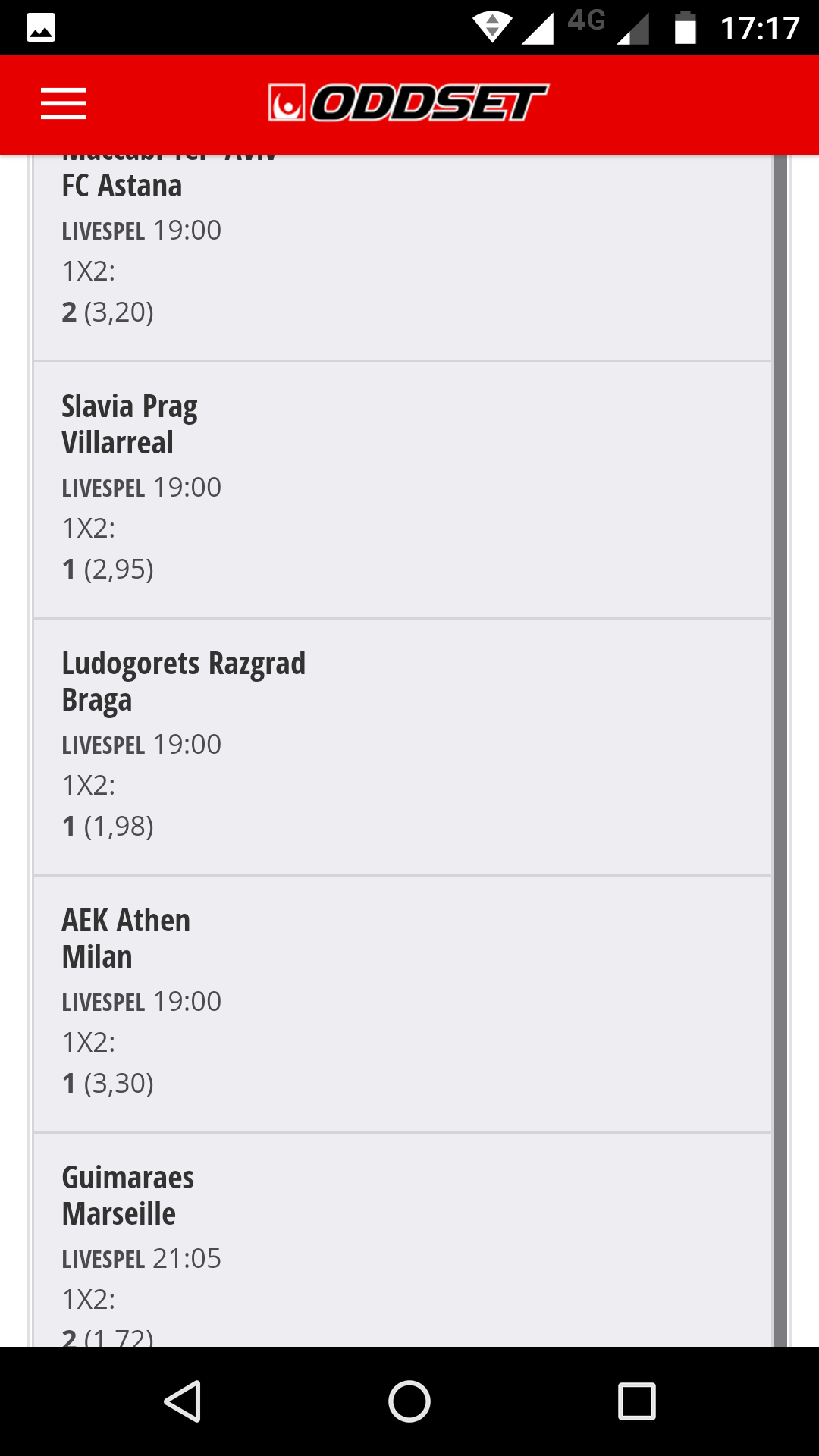Select the Ludogorets Razgrad vs Braga match
Viewport: 819px width, 1456px height.
point(403,748)
